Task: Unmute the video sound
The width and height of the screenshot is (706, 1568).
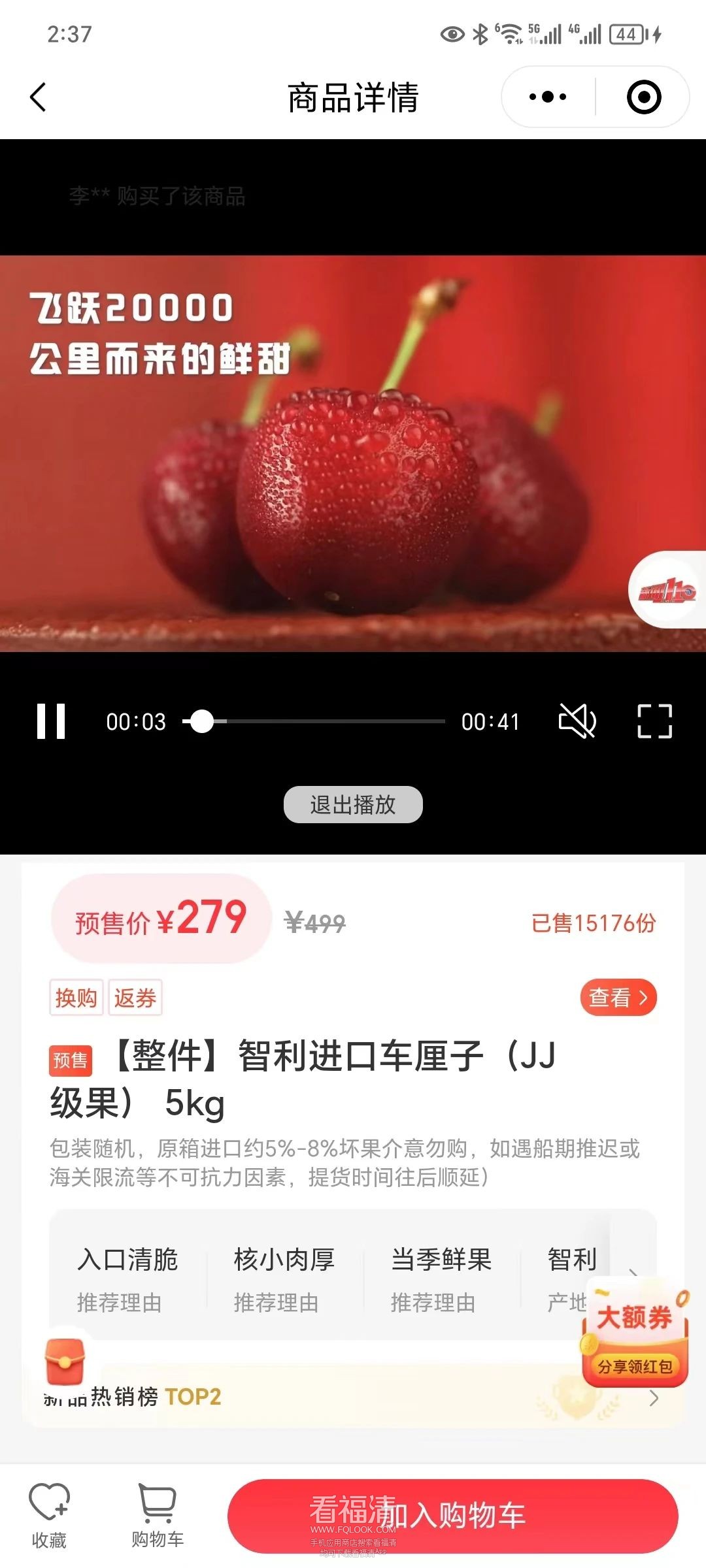Action: click(577, 721)
